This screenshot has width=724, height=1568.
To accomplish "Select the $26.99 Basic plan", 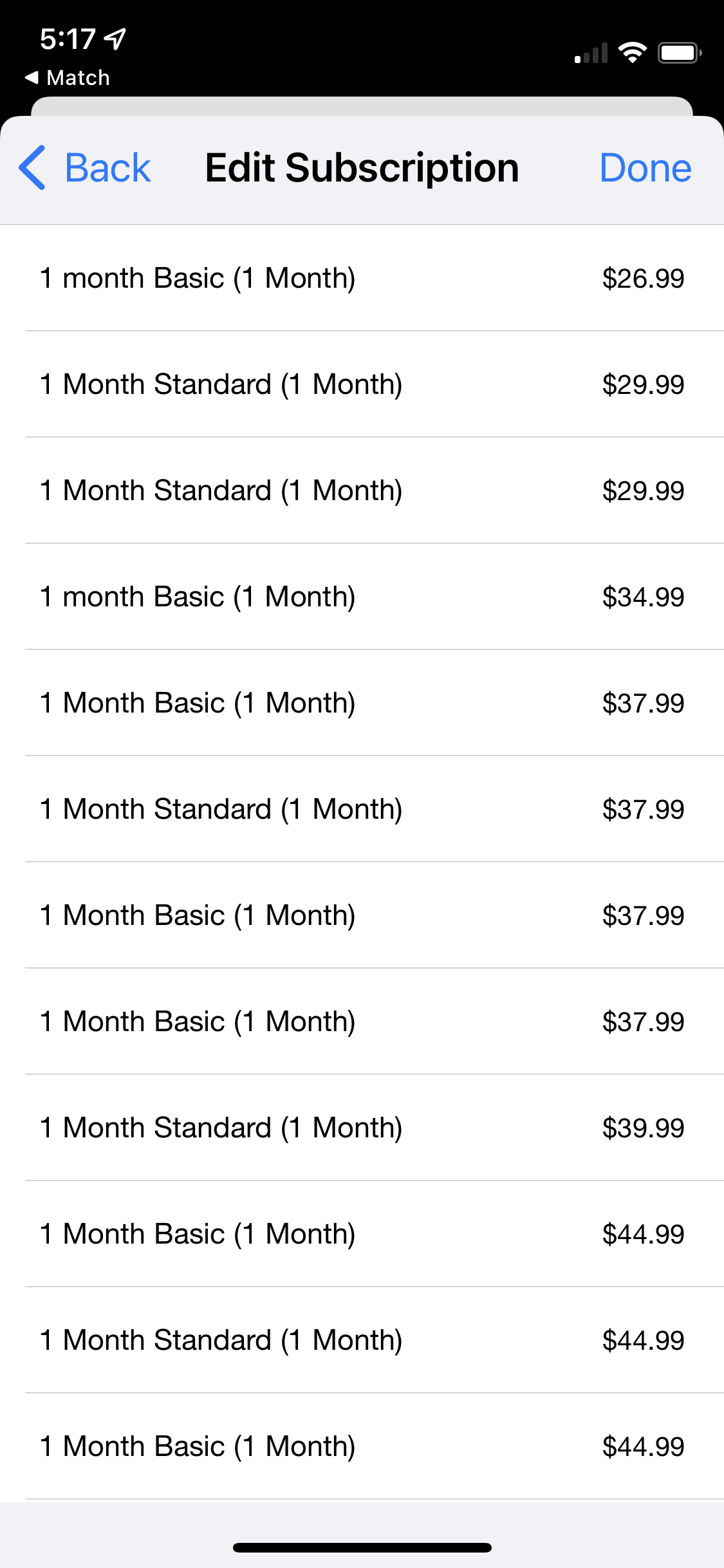I will click(362, 278).
